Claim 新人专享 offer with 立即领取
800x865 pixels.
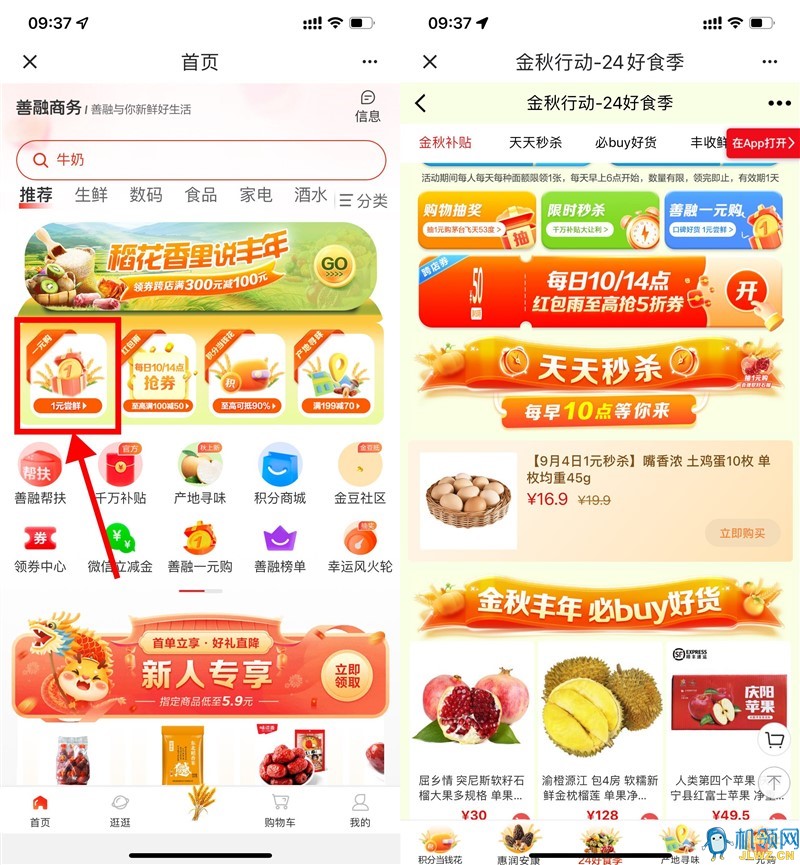click(x=348, y=677)
